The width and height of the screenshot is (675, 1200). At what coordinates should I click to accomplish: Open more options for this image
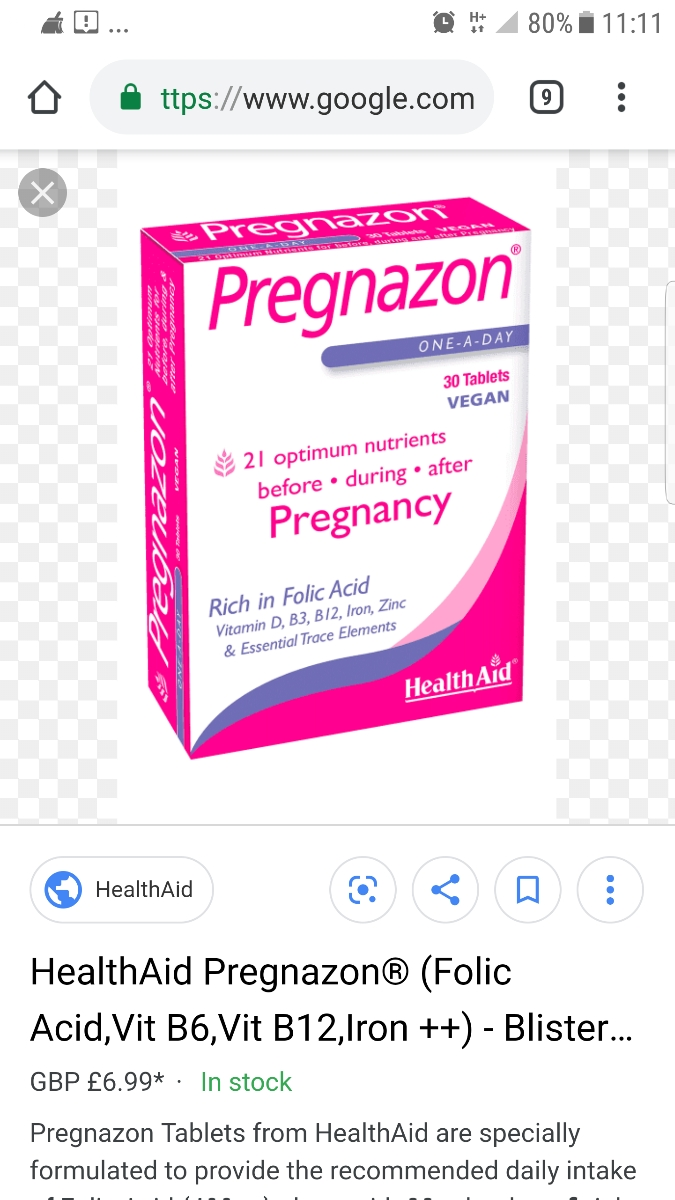610,889
